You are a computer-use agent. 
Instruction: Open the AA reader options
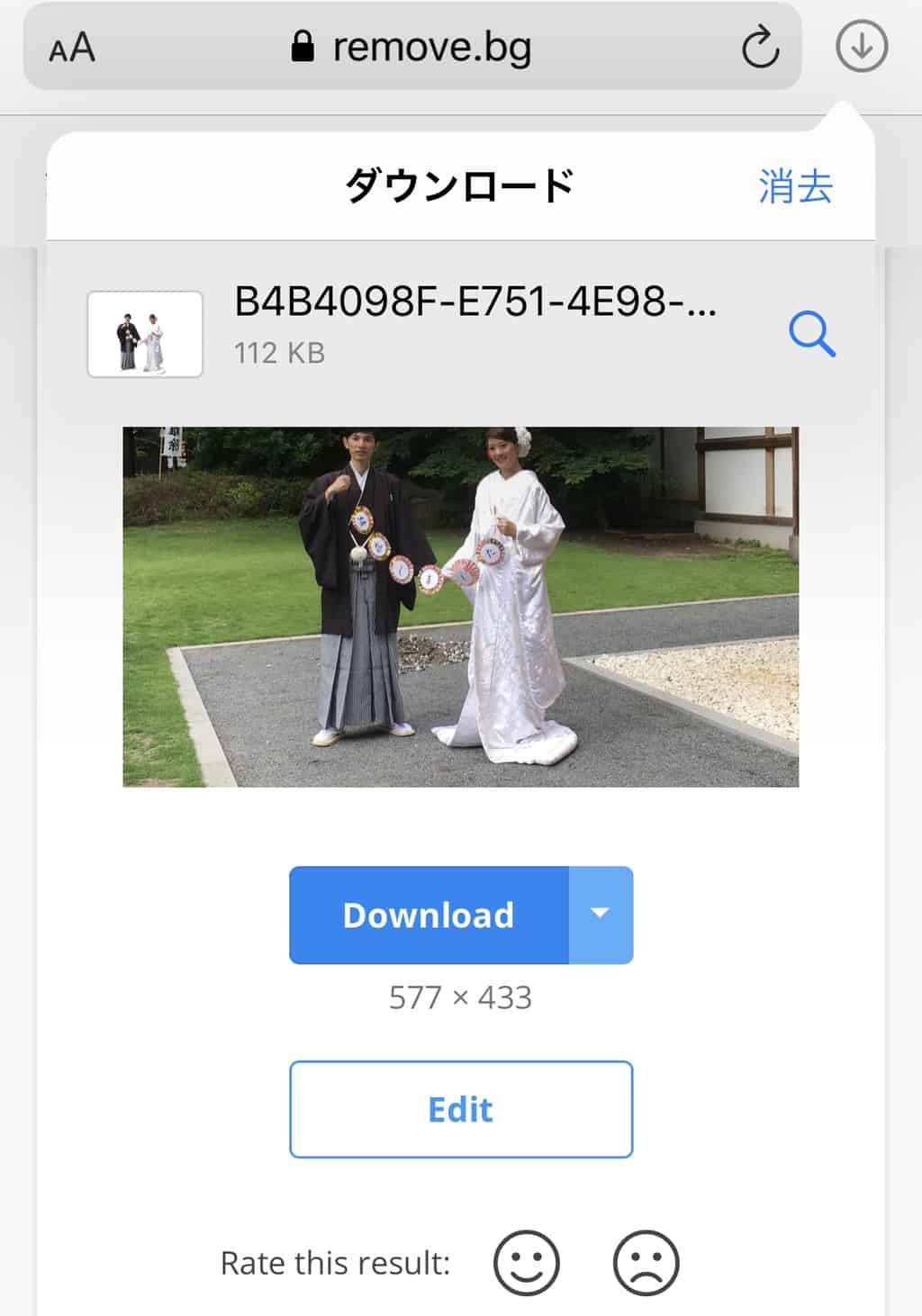tap(72, 47)
